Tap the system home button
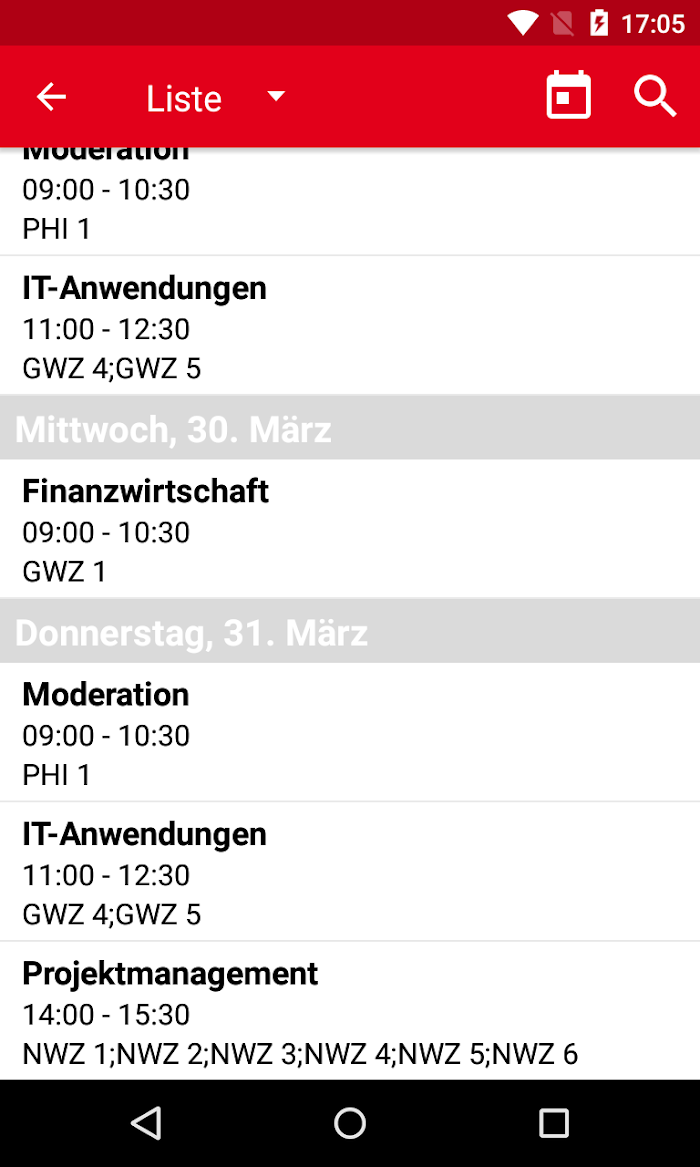This screenshot has height=1167, width=700. pyautogui.click(x=350, y=1123)
